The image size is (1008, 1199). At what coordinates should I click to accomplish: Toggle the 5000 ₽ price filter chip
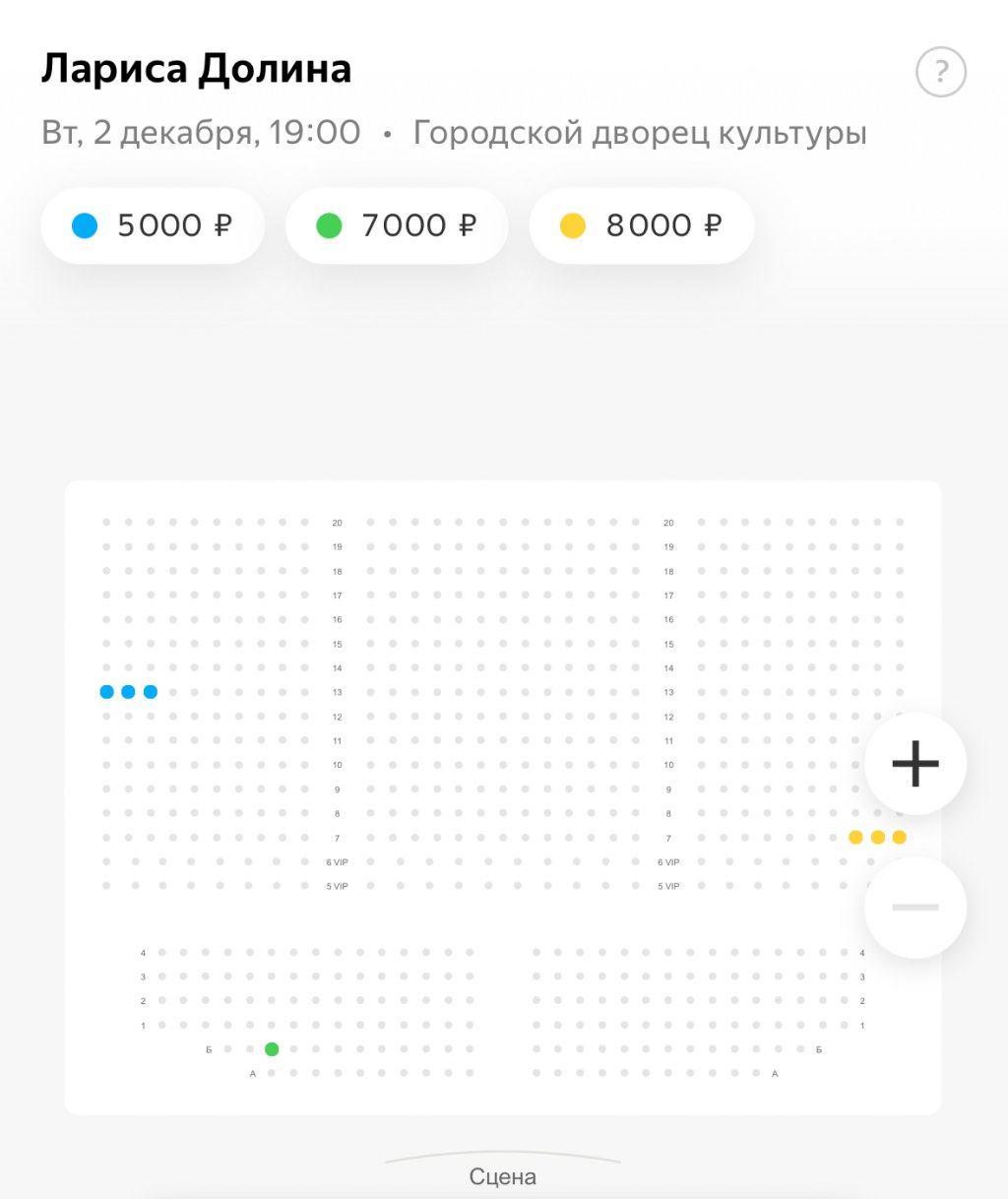153,225
